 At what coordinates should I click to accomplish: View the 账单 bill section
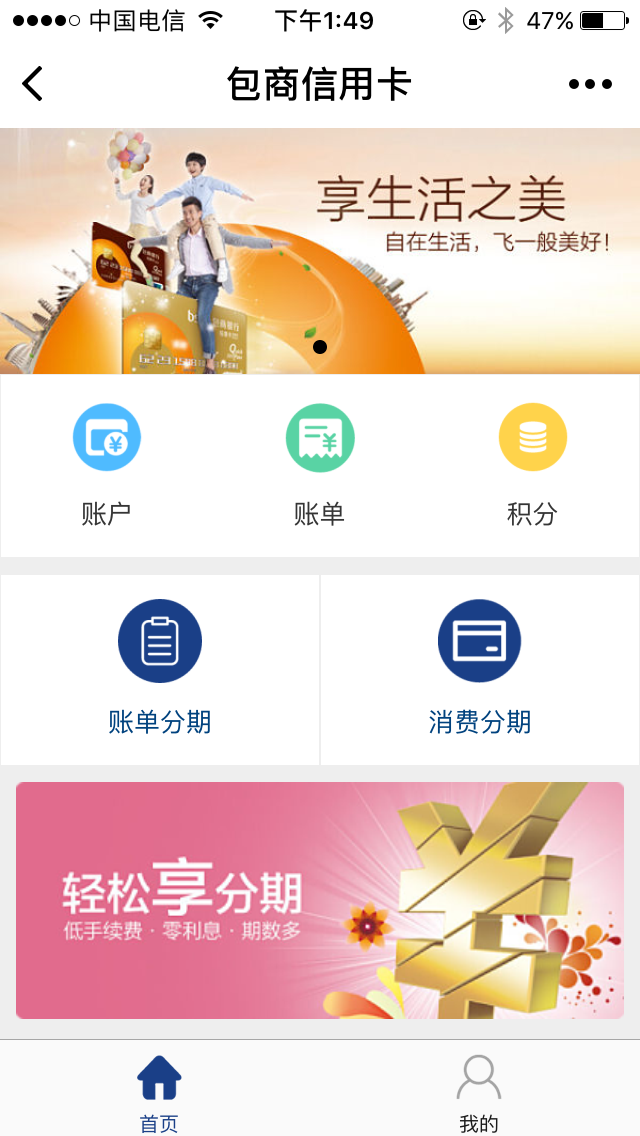tap(320, 464)
